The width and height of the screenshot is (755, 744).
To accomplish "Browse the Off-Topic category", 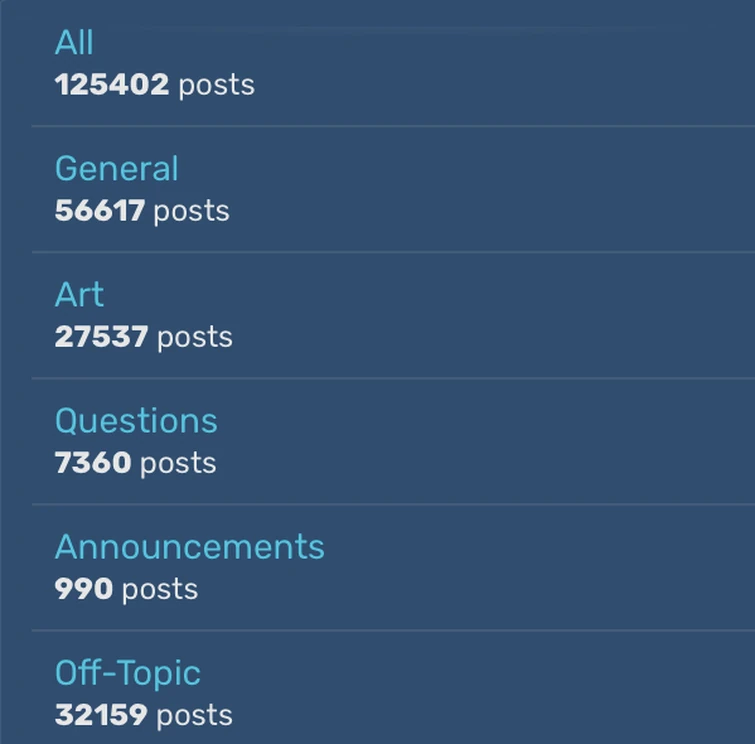I will (x=127, y=673).
